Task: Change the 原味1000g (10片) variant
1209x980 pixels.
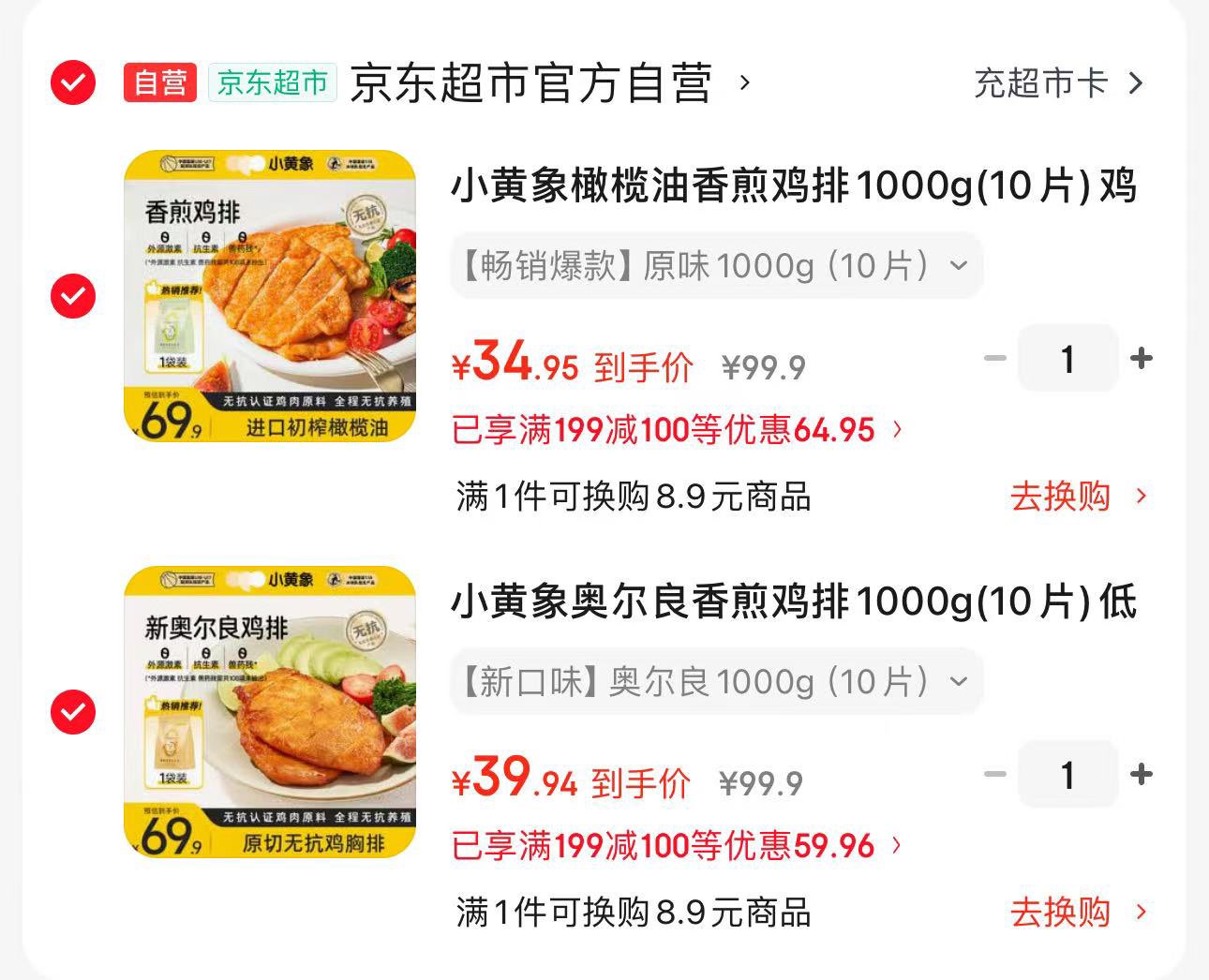Action: [716, 266]
